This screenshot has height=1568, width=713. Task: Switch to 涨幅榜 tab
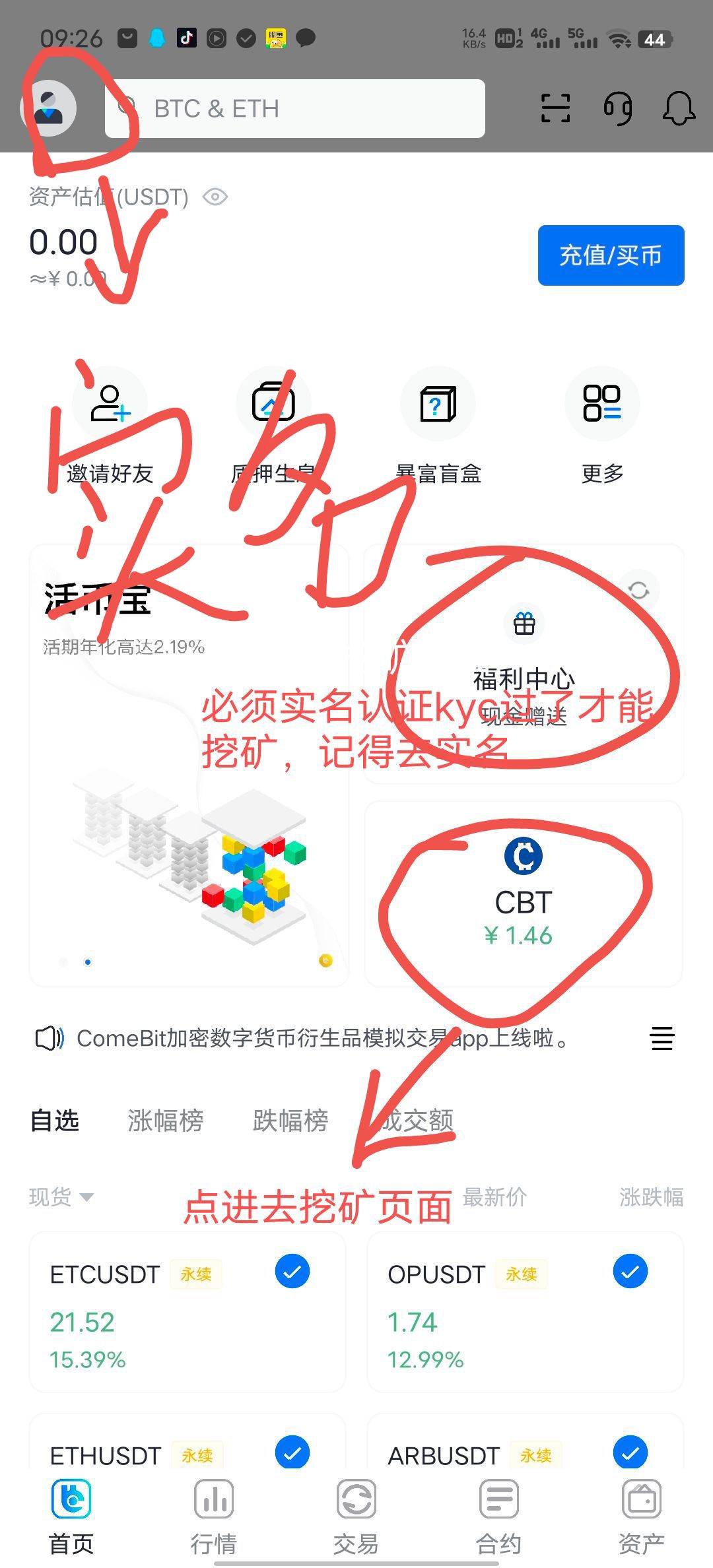(165, 1121)
